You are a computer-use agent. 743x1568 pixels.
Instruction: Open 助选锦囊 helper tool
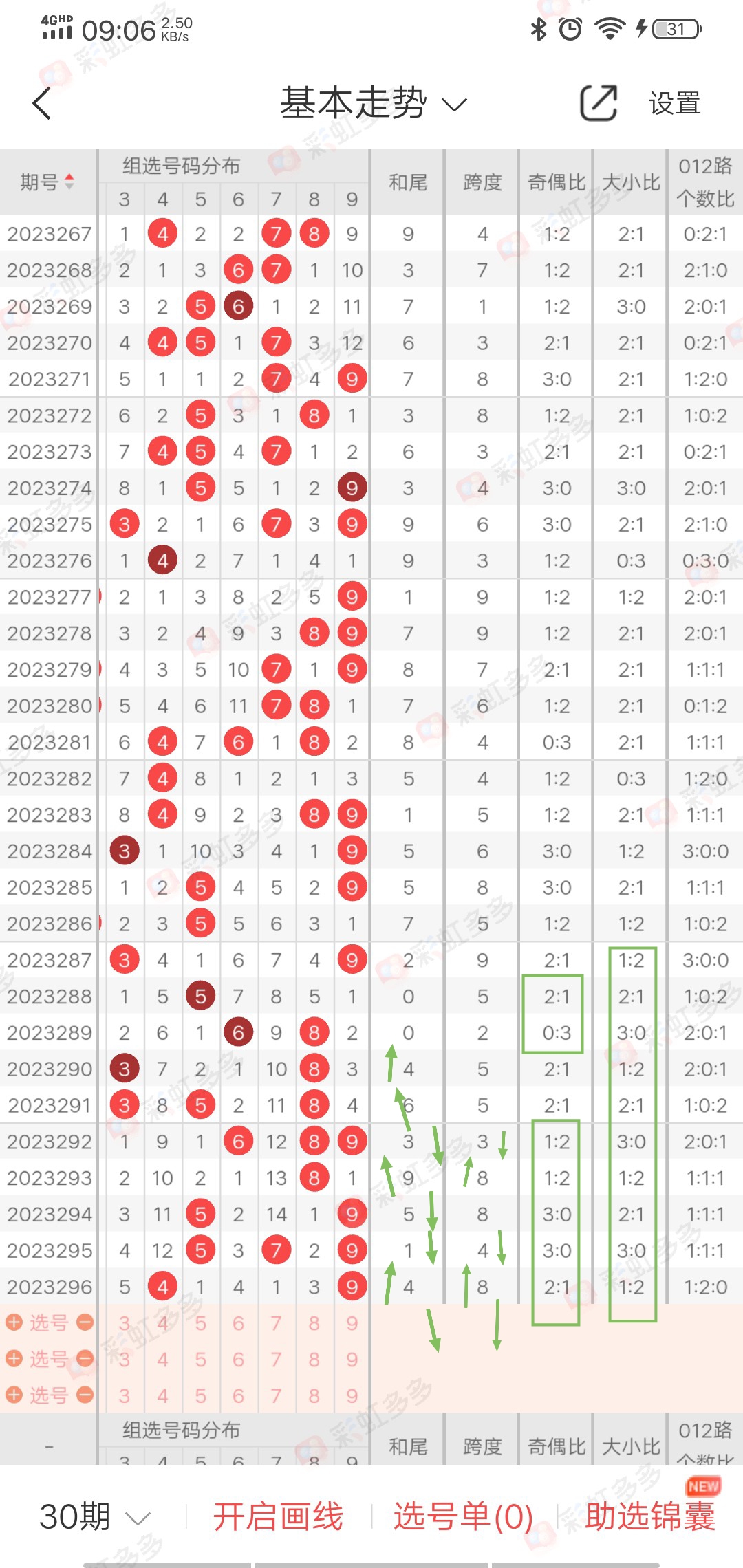650,1516
